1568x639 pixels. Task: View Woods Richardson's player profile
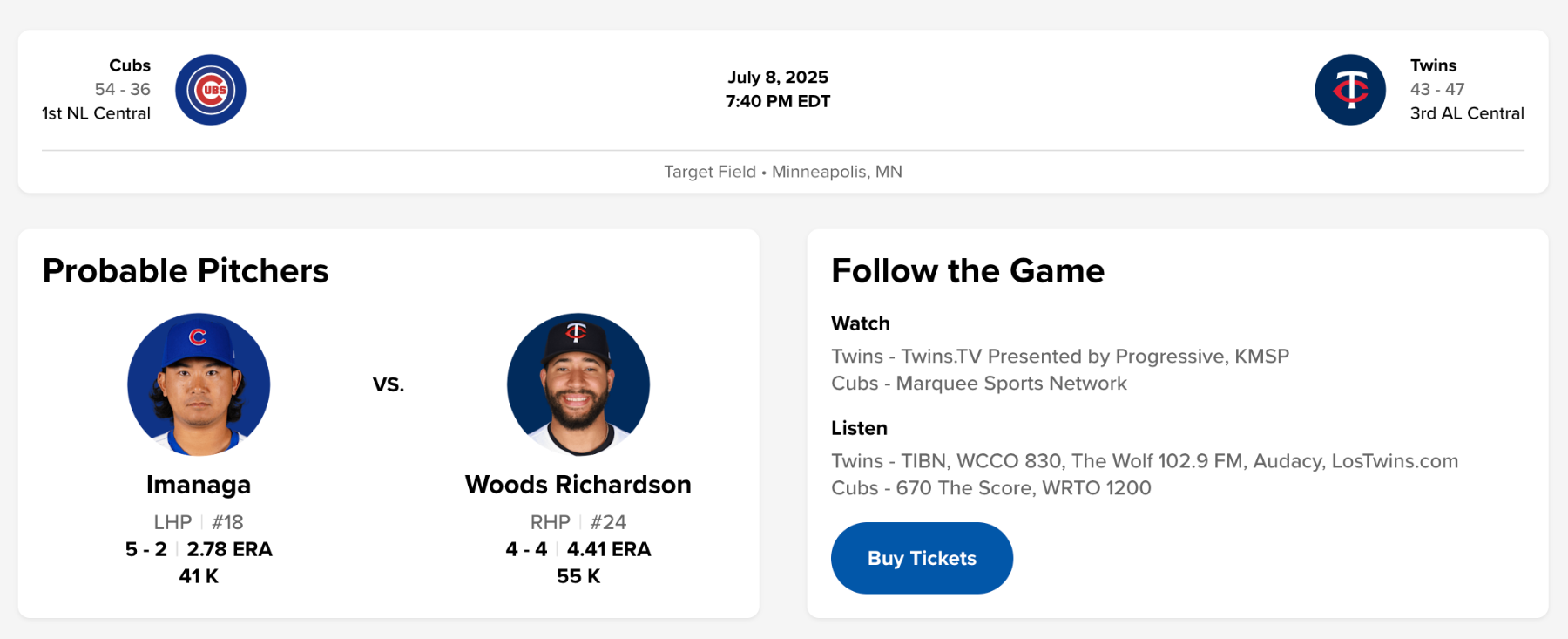[578, 485]
